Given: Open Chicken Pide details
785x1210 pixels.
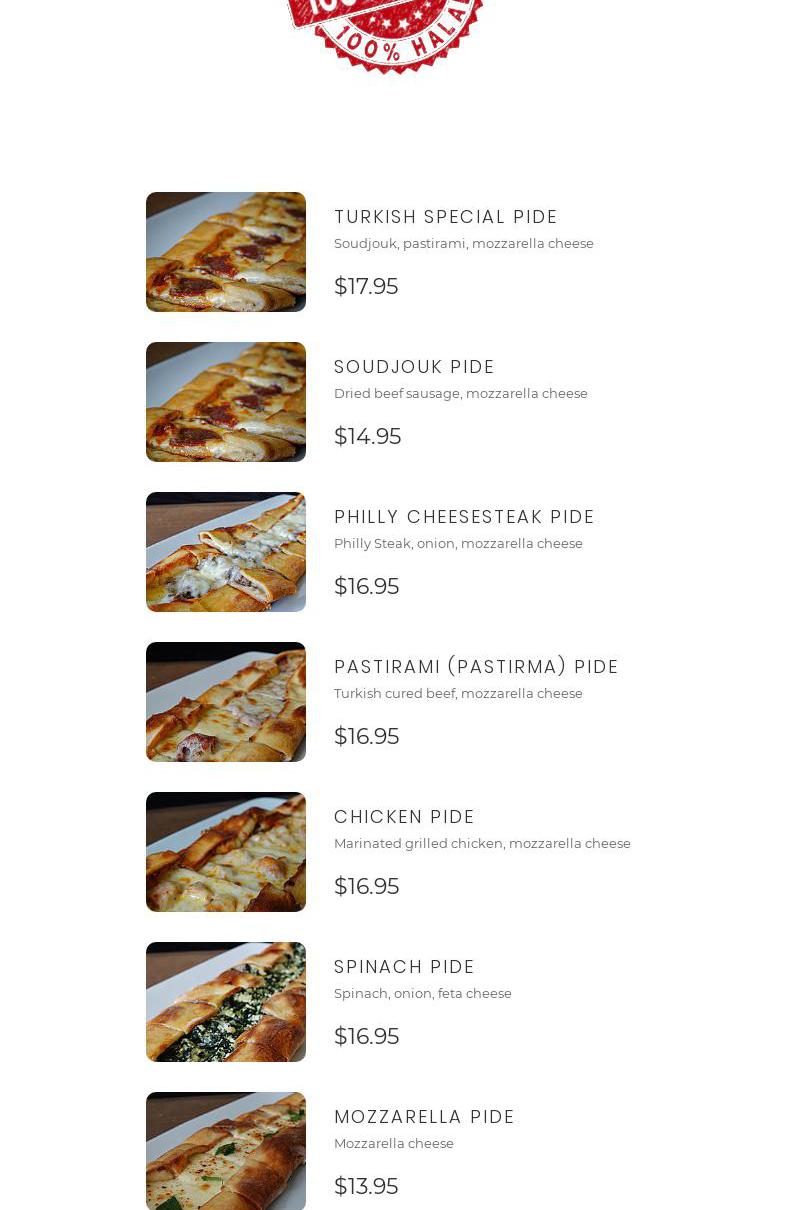Looking at the screenshot, I should click(x=404, y=817).
